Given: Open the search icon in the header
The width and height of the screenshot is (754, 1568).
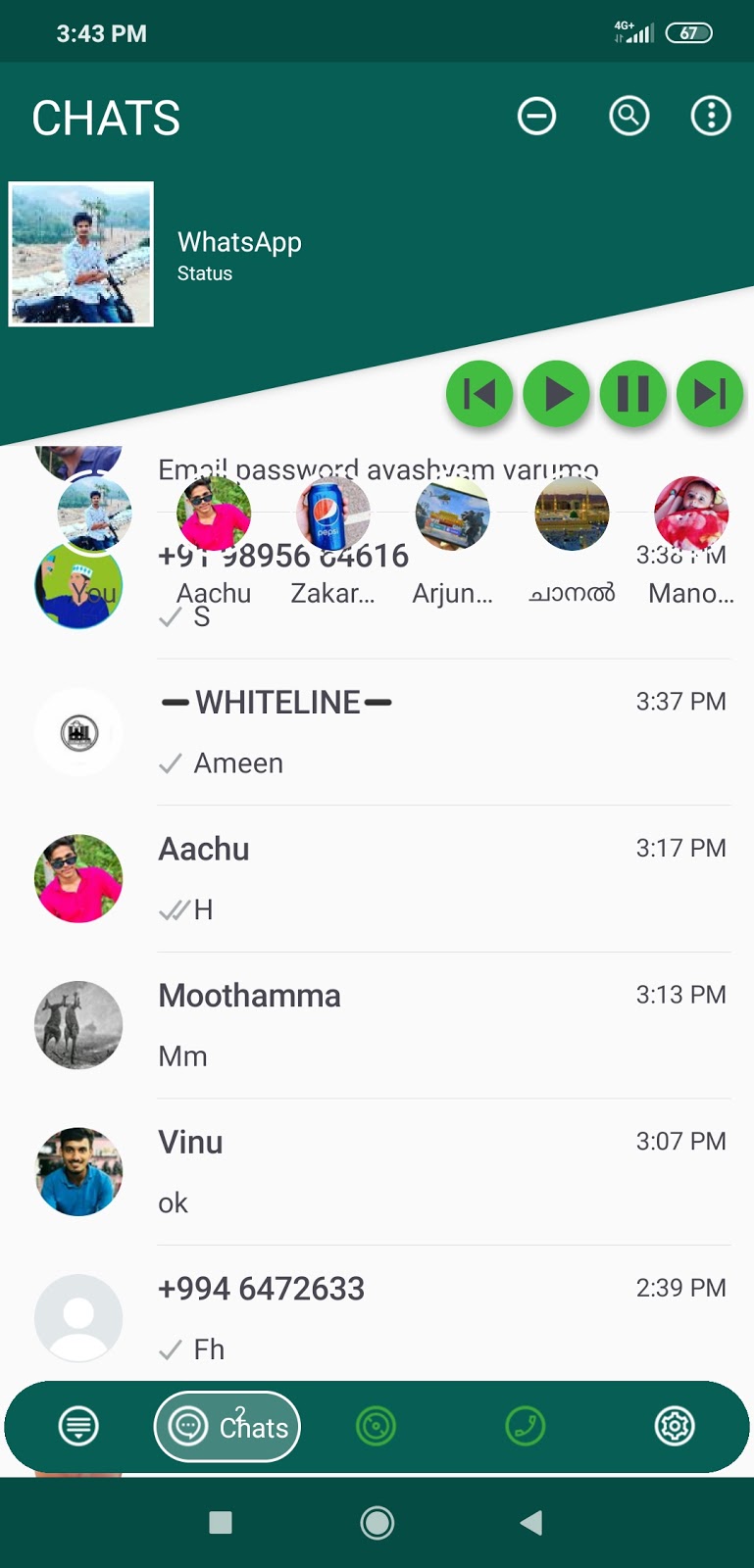Looking at the screenshot, I should [x=628, y=117].
